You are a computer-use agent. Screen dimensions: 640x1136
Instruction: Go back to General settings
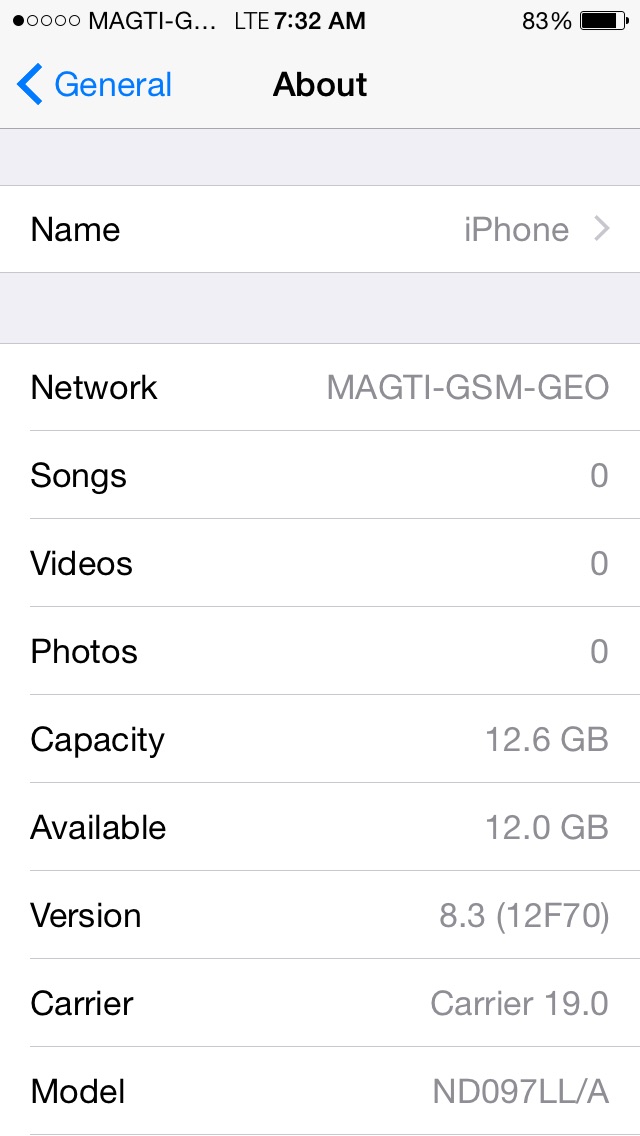[95, 85]
